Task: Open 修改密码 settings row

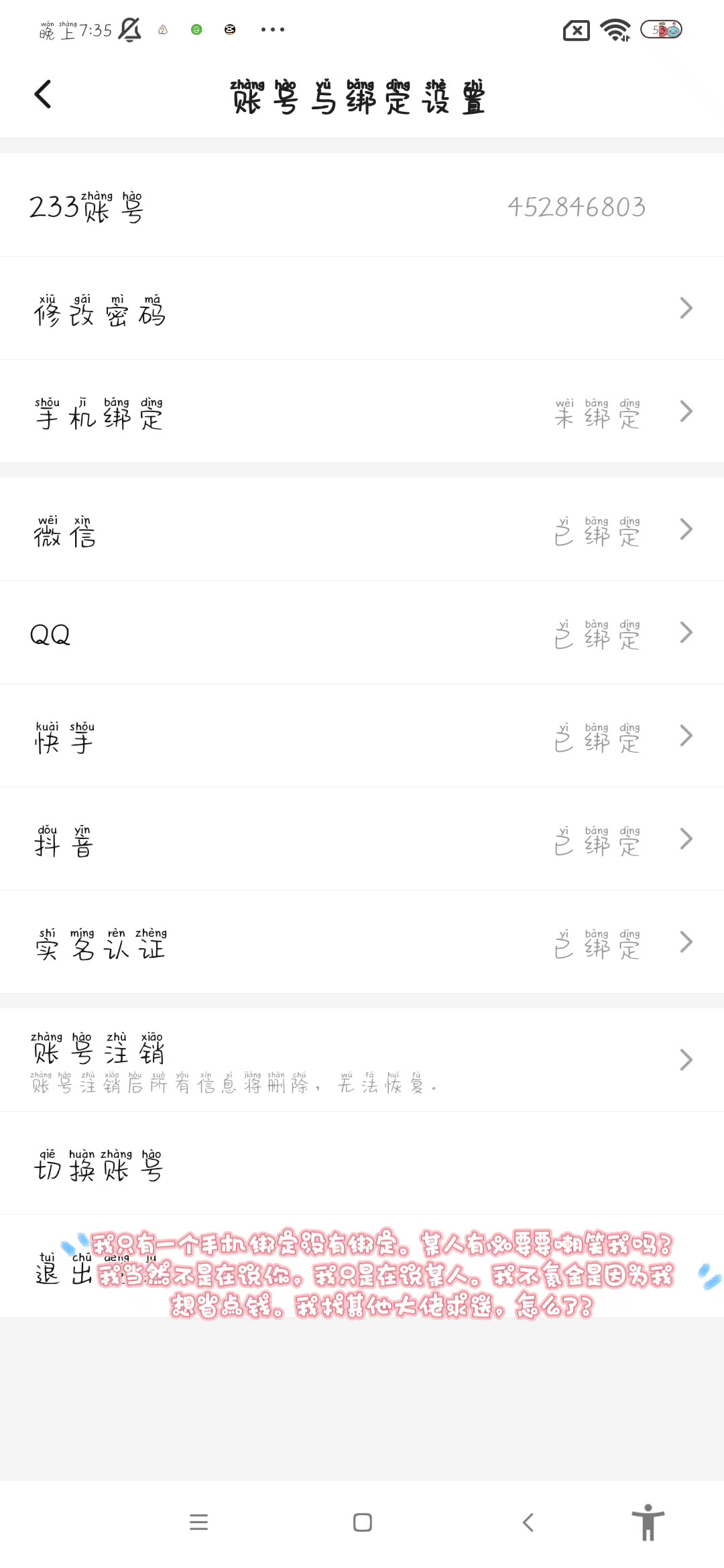Action: [362, 308]
